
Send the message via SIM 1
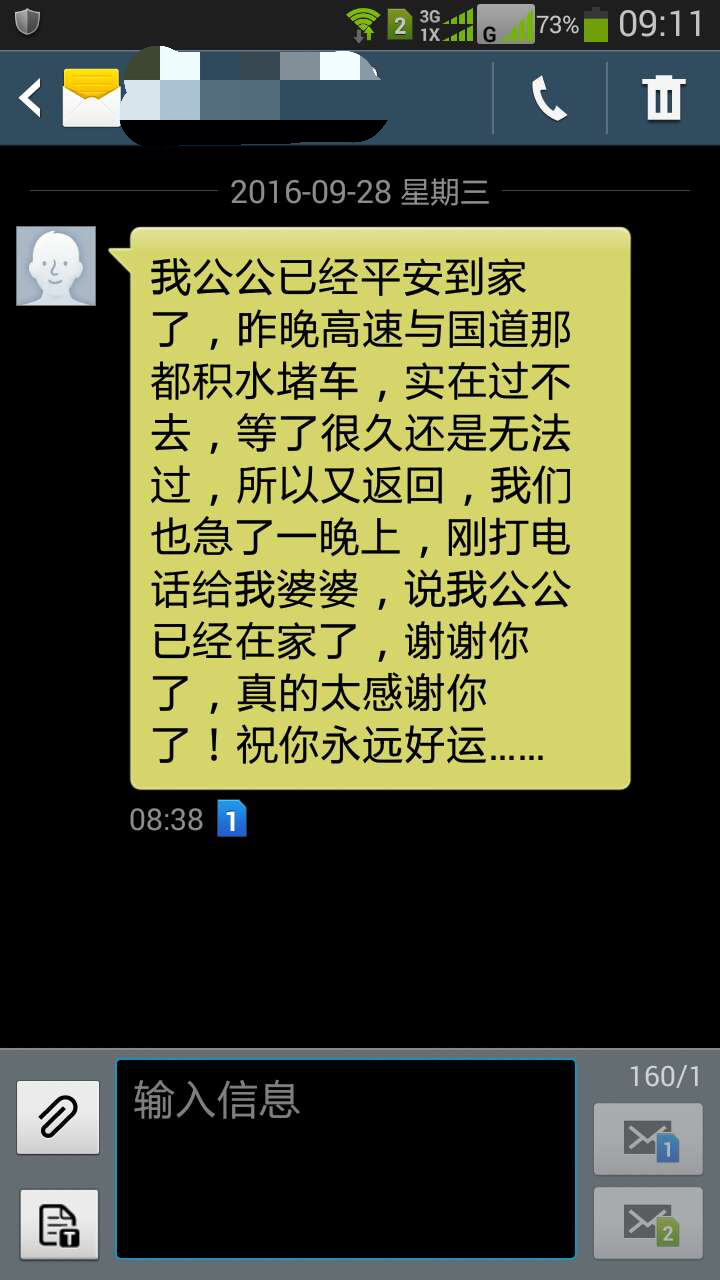(x=648, y=1139)
